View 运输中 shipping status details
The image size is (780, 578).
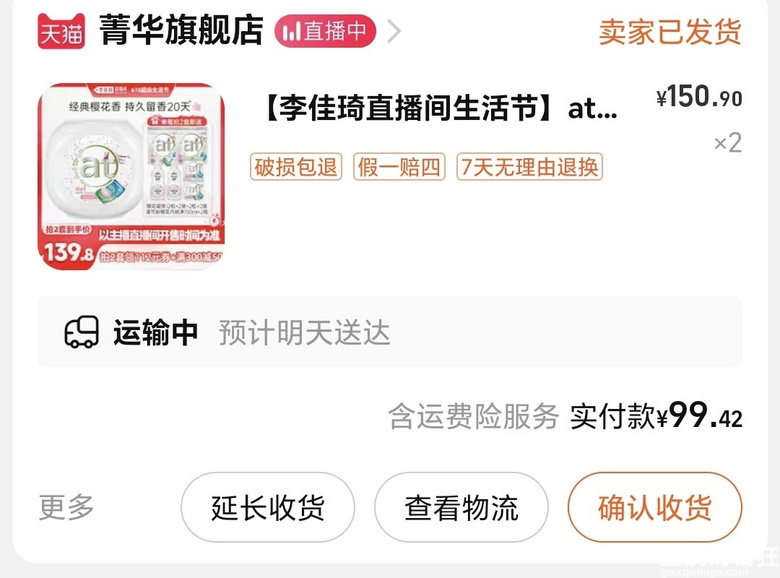coord(389,332)
